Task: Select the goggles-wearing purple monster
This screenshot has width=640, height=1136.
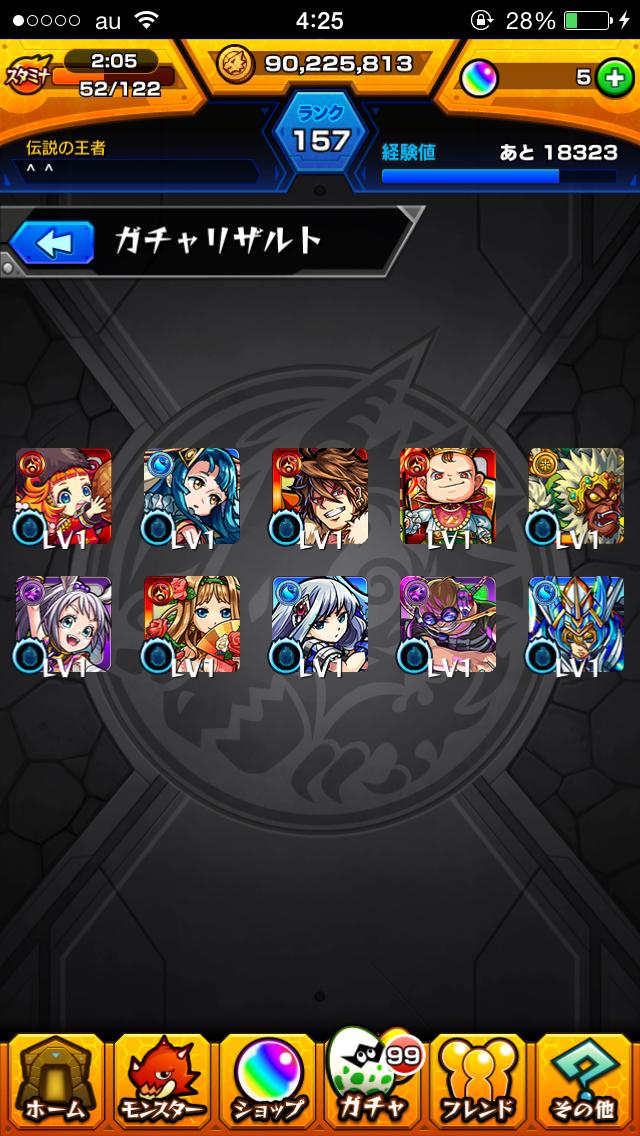Action: click(448, 624)
